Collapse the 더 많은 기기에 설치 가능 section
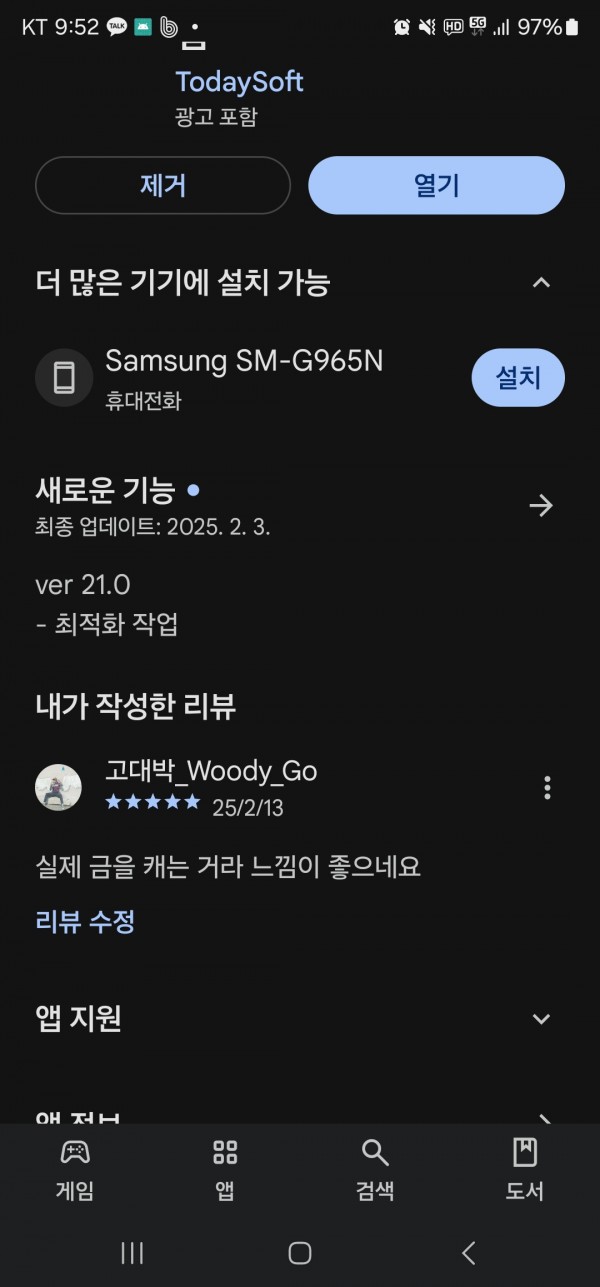The image size is (600, 1287). click(541, 283)
